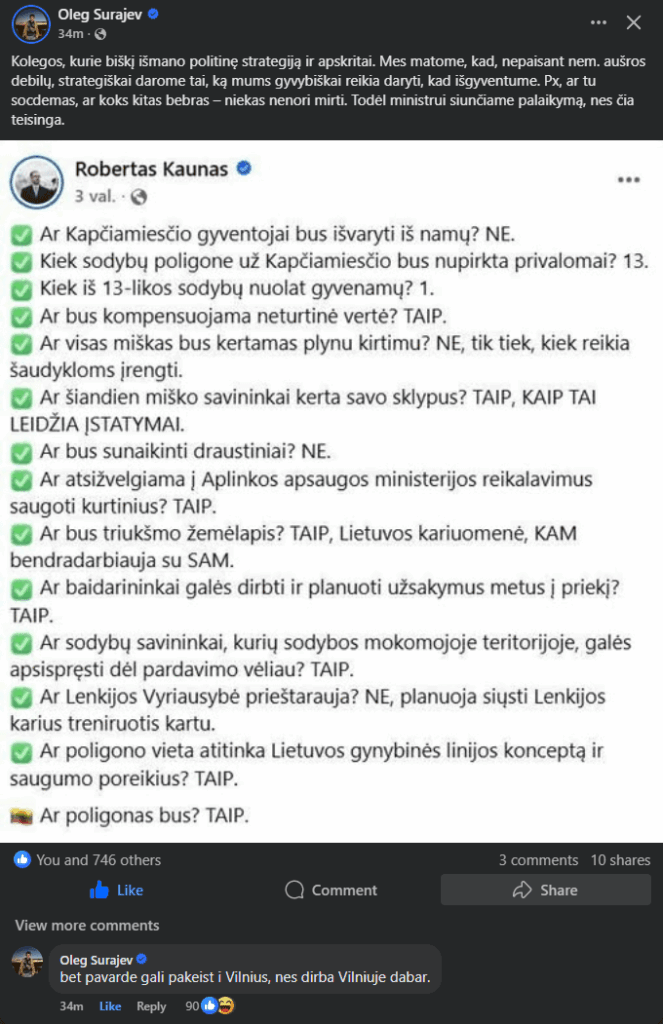Open the 3 comments list
This screenshot has width=663, height=1024.
538,860
